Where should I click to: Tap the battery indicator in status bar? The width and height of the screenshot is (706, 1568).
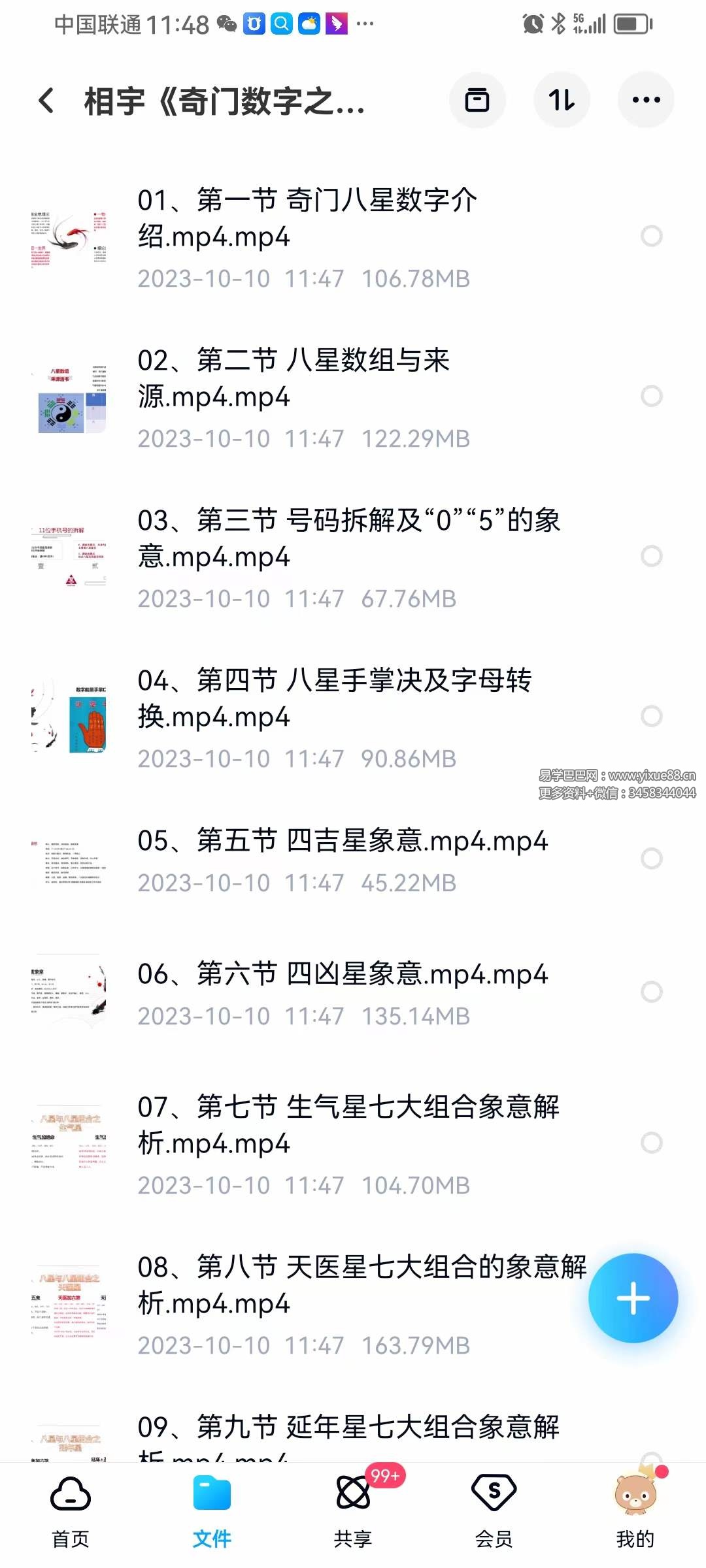click(x=631, y=24)
